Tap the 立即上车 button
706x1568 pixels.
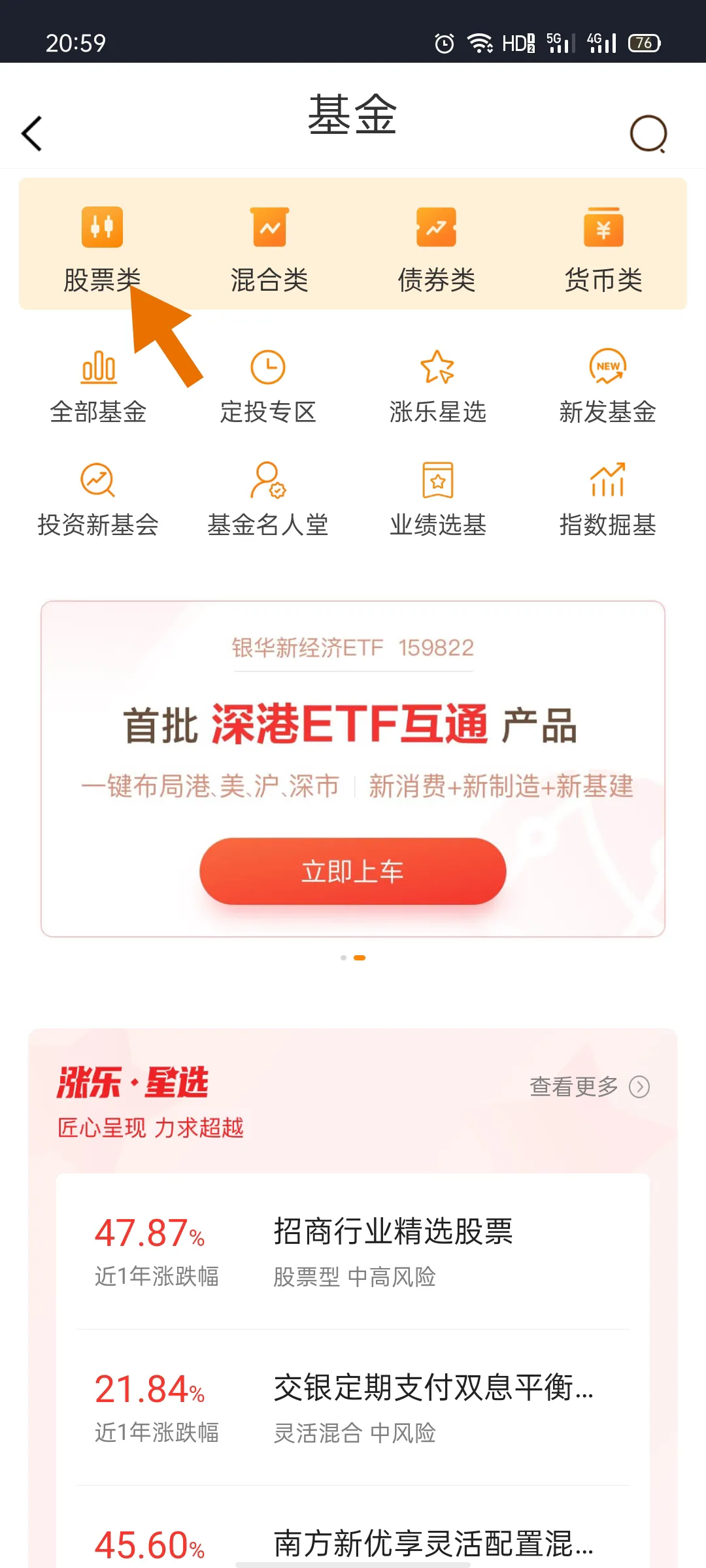click(353, 872)
